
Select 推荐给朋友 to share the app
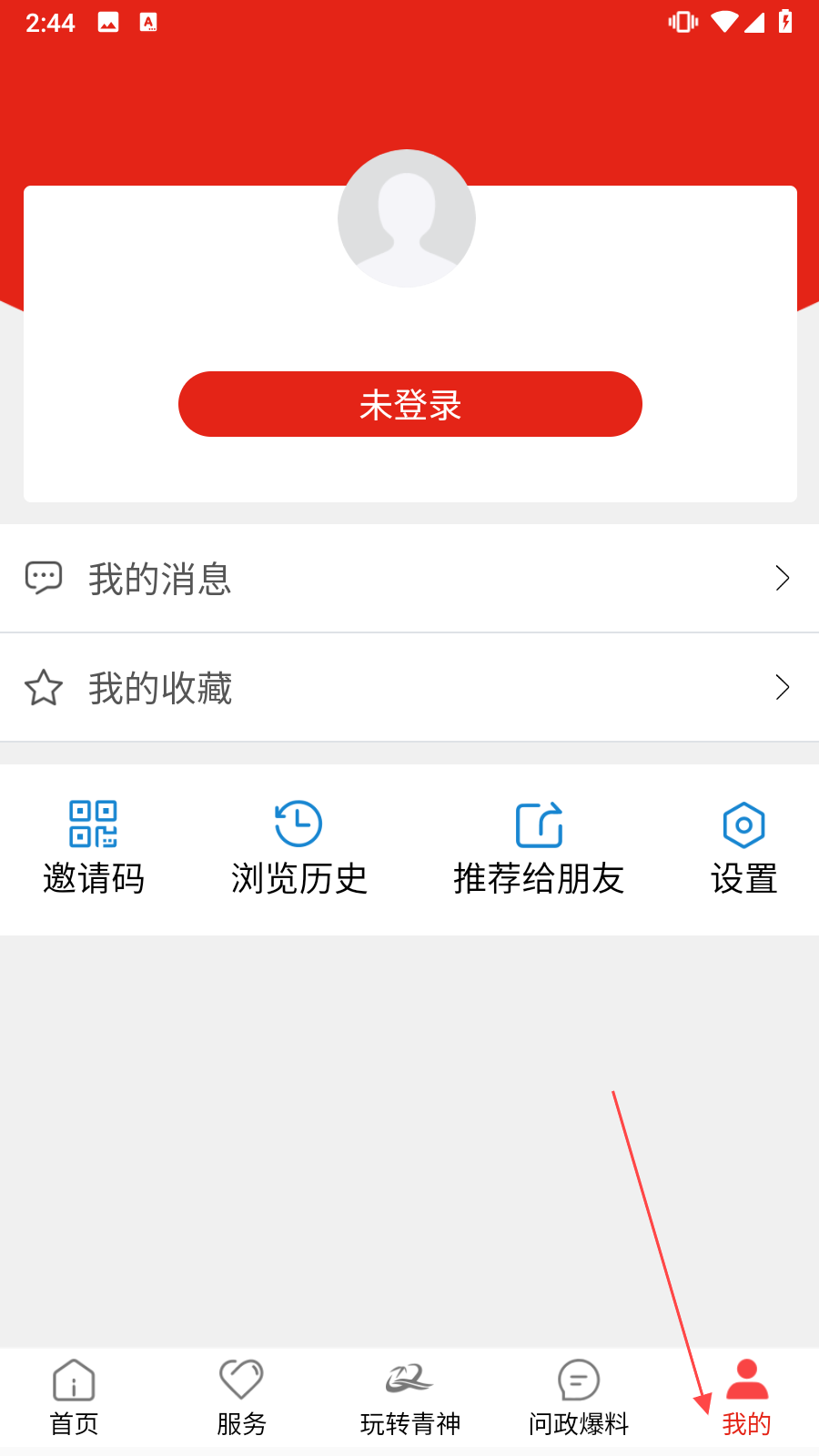tap(539, 848)
